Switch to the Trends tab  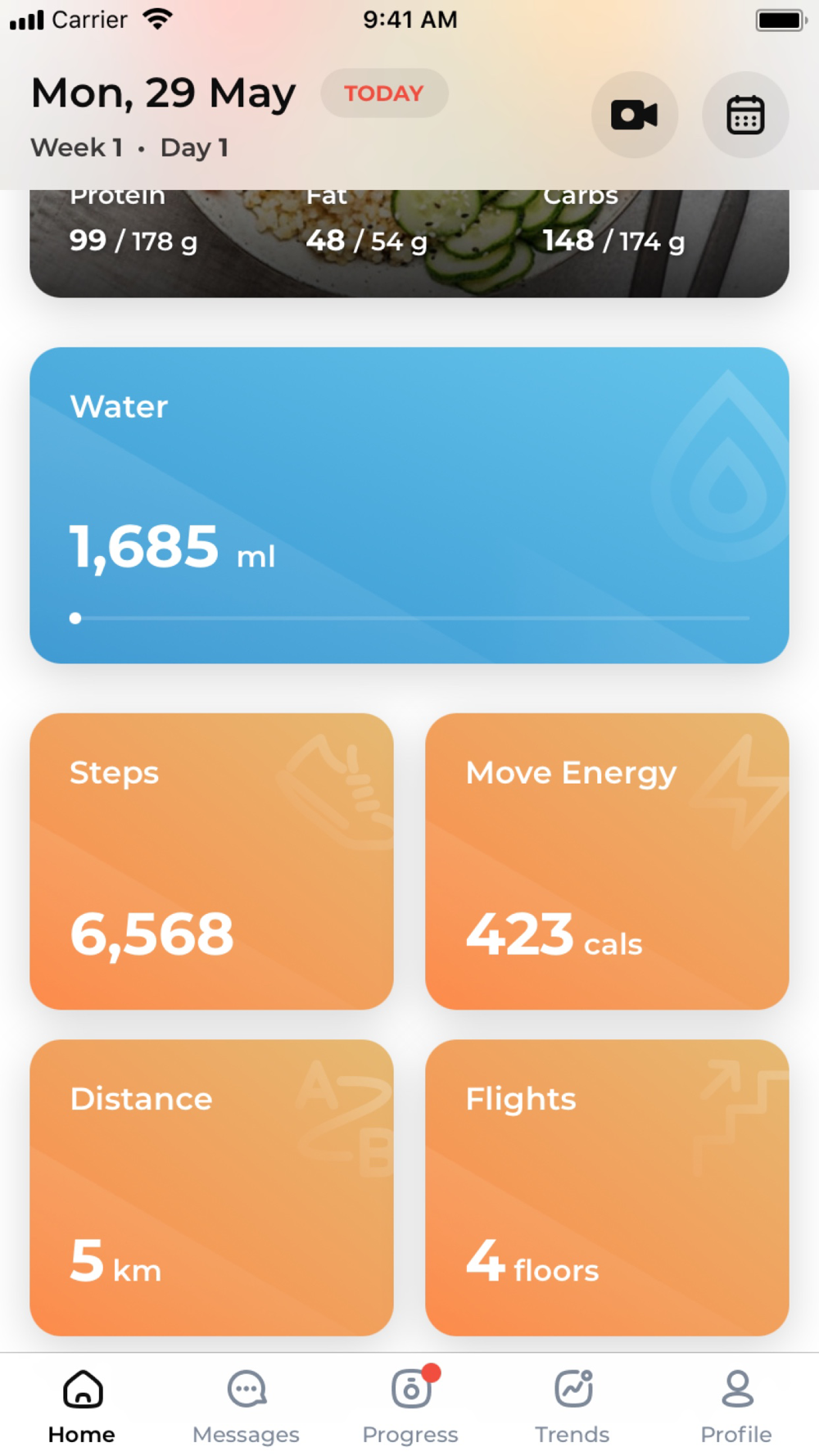(x=572, y=1406)
